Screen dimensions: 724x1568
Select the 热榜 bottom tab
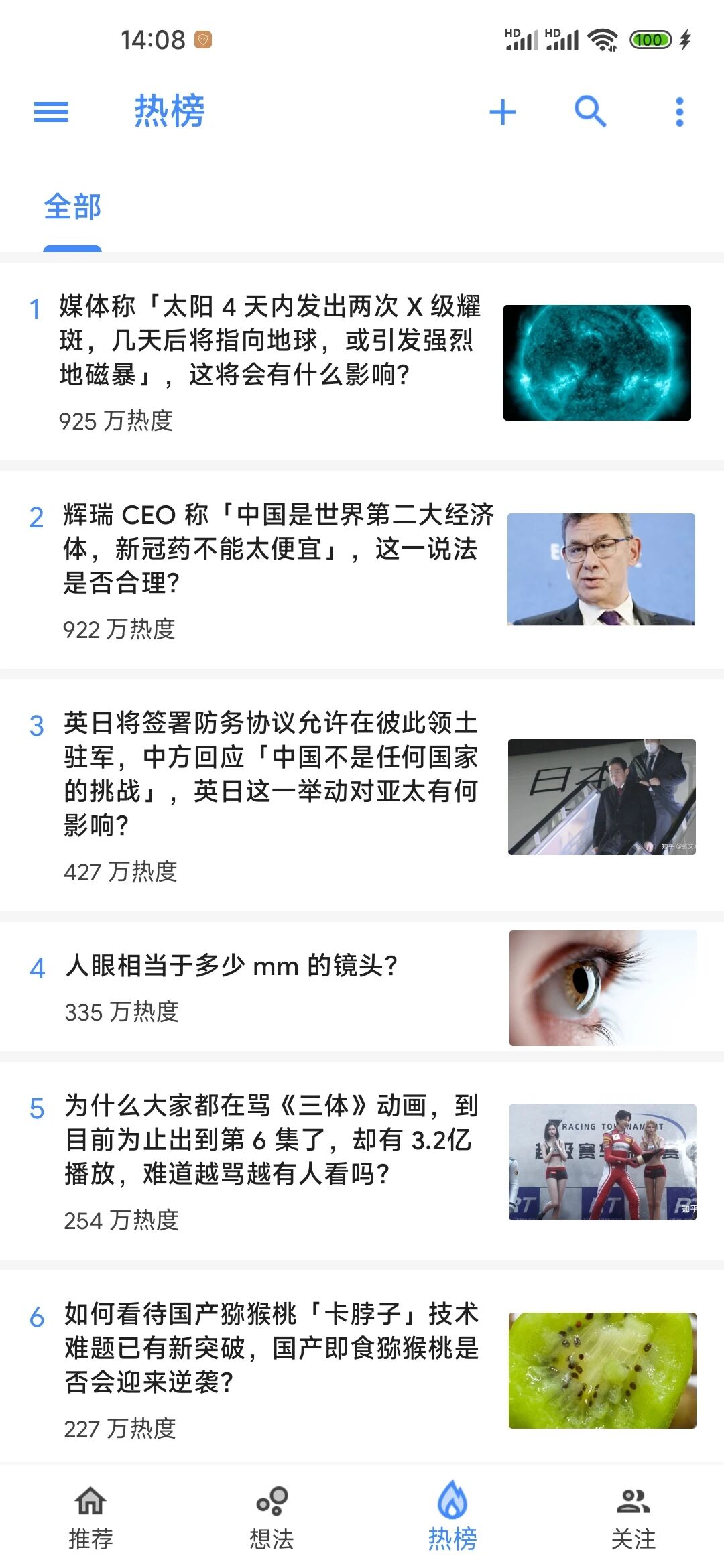[x=452, y=1517]
